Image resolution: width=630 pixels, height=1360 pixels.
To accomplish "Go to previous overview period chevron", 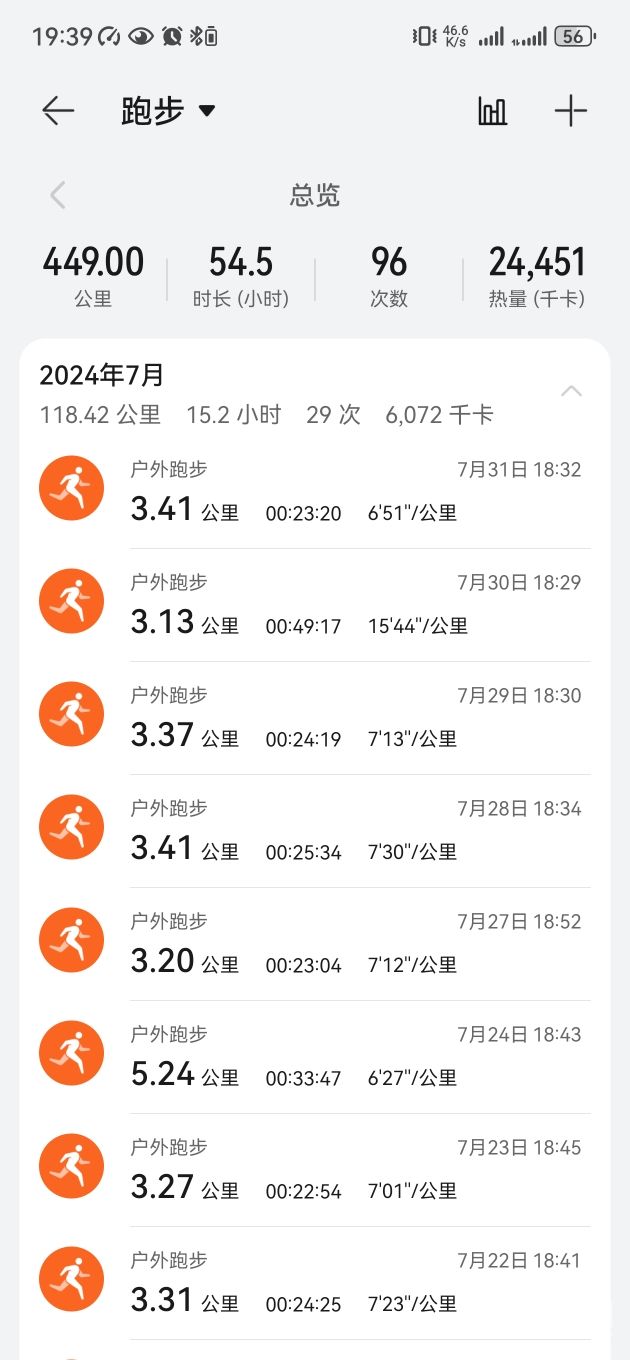I will click(58, 195).
